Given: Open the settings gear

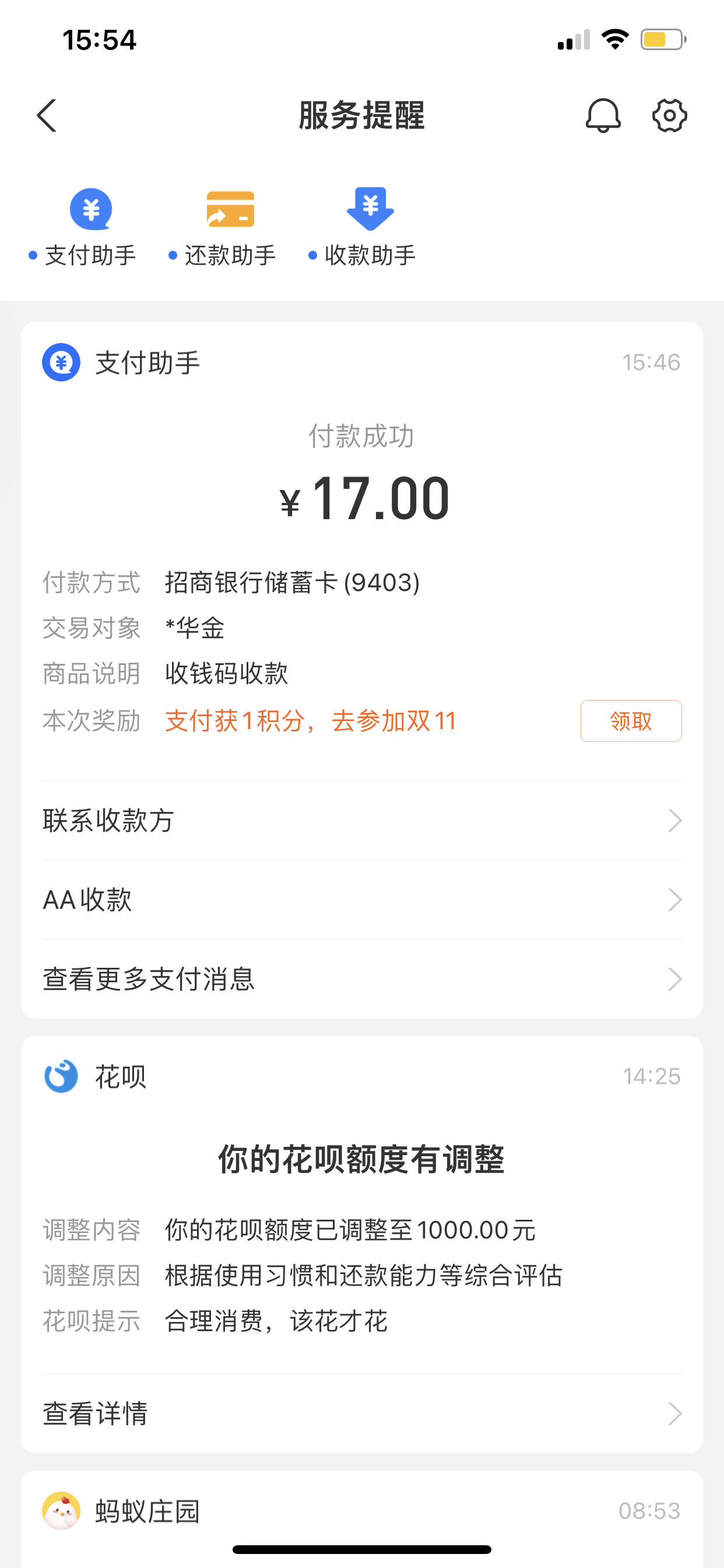Looking at the screenshot, I should [669, 116].
